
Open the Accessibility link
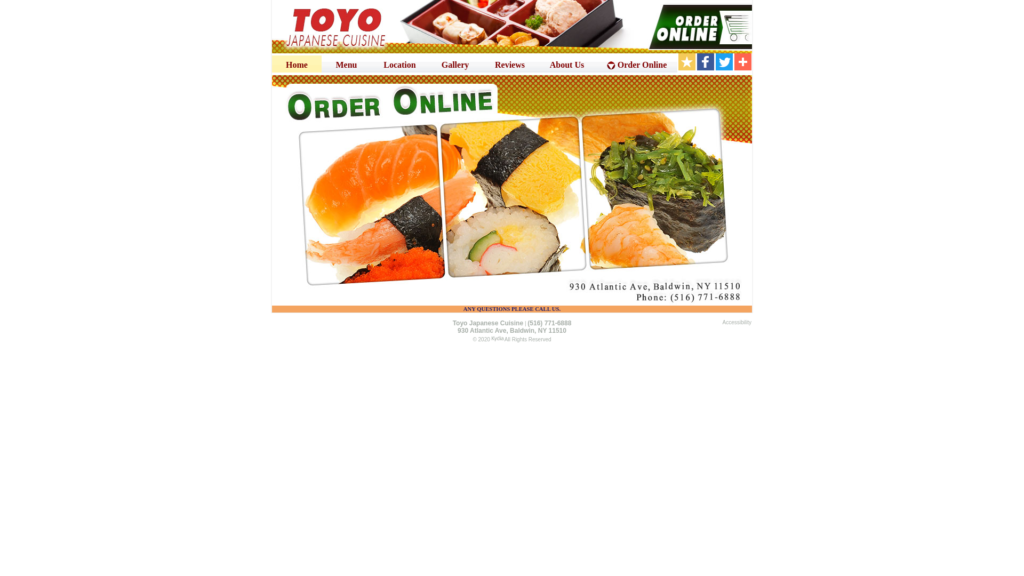(736, 323)
